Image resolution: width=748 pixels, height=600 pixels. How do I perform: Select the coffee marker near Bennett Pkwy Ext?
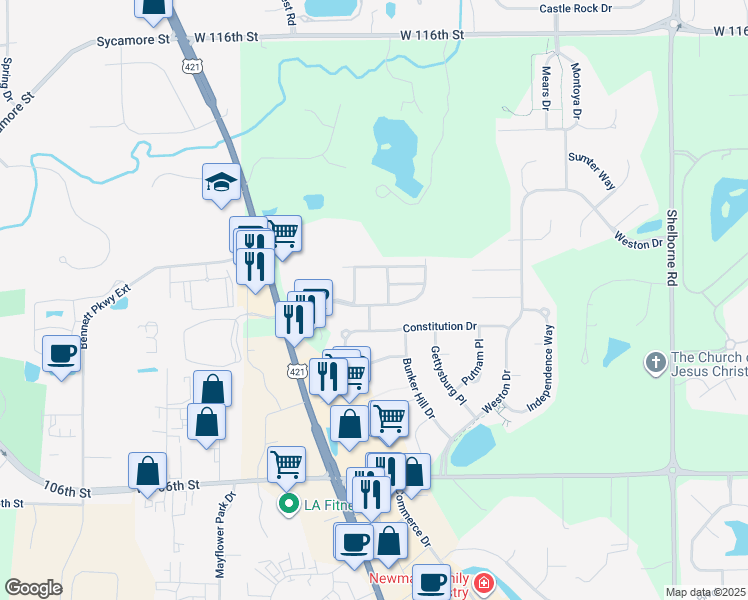tap(62, 354)
